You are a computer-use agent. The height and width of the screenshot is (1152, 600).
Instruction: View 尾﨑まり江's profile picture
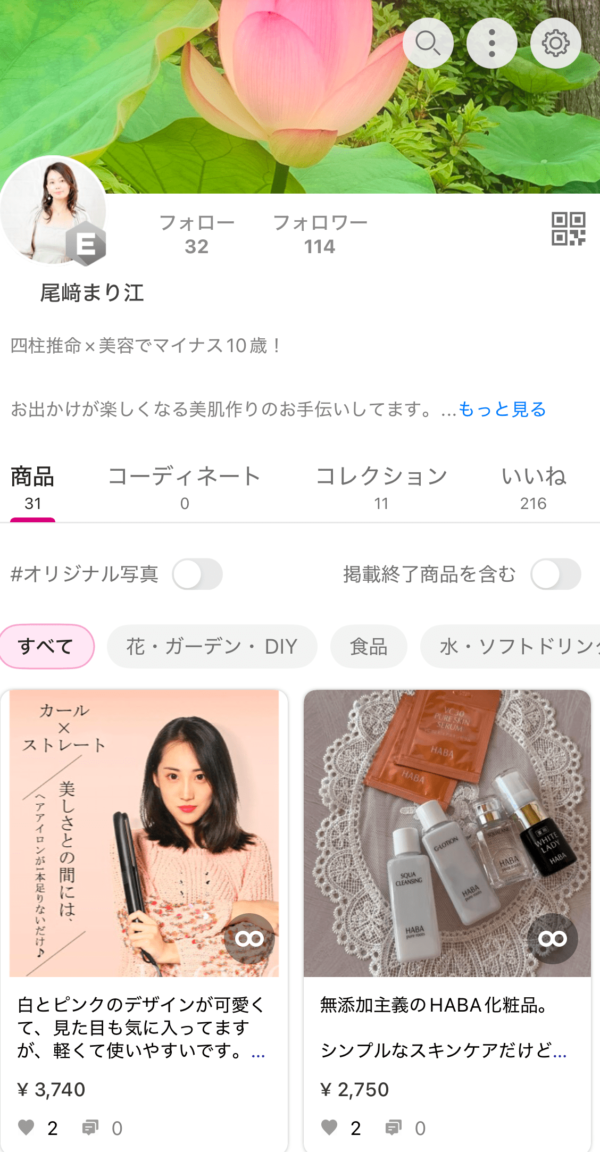click(53, 209)
